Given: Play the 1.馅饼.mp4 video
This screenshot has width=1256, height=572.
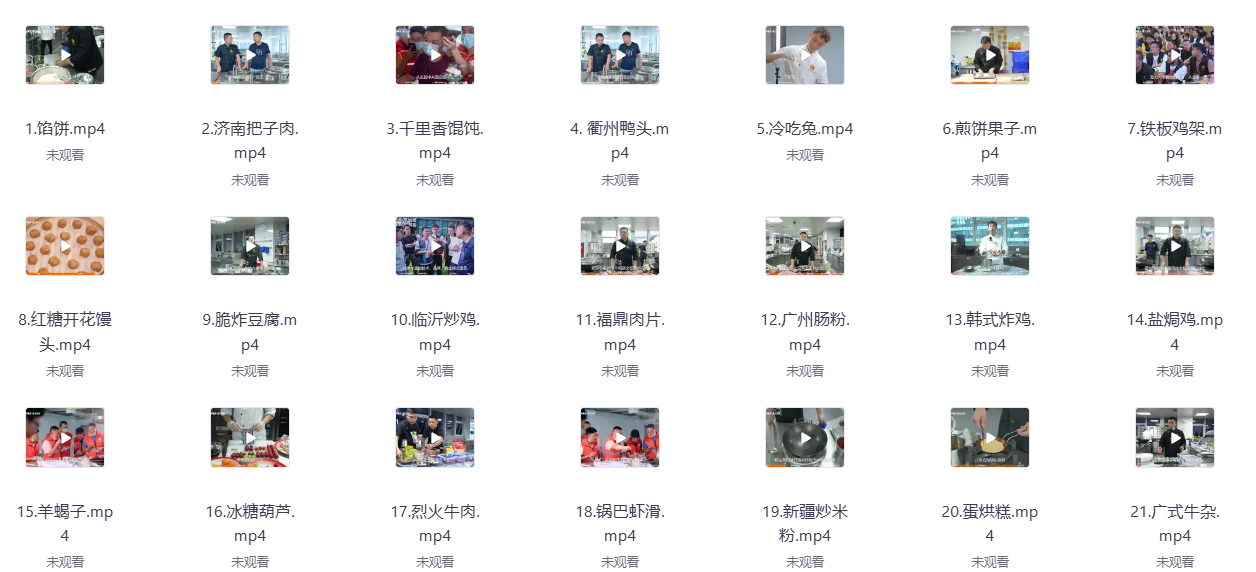Looking at the screenshot, I should pos(65,55).
